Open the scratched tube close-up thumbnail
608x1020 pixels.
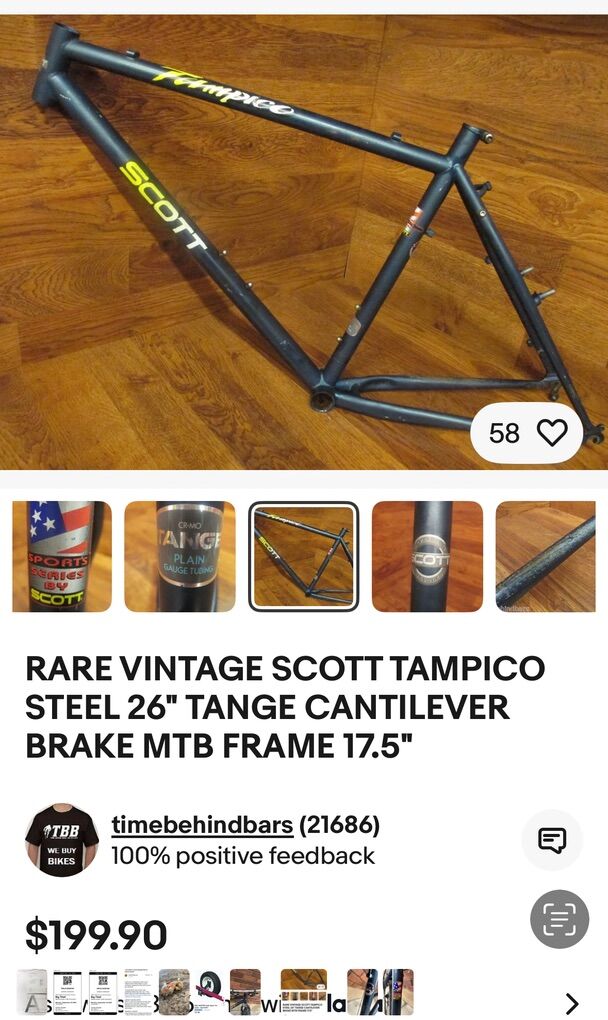pos(545,556)
